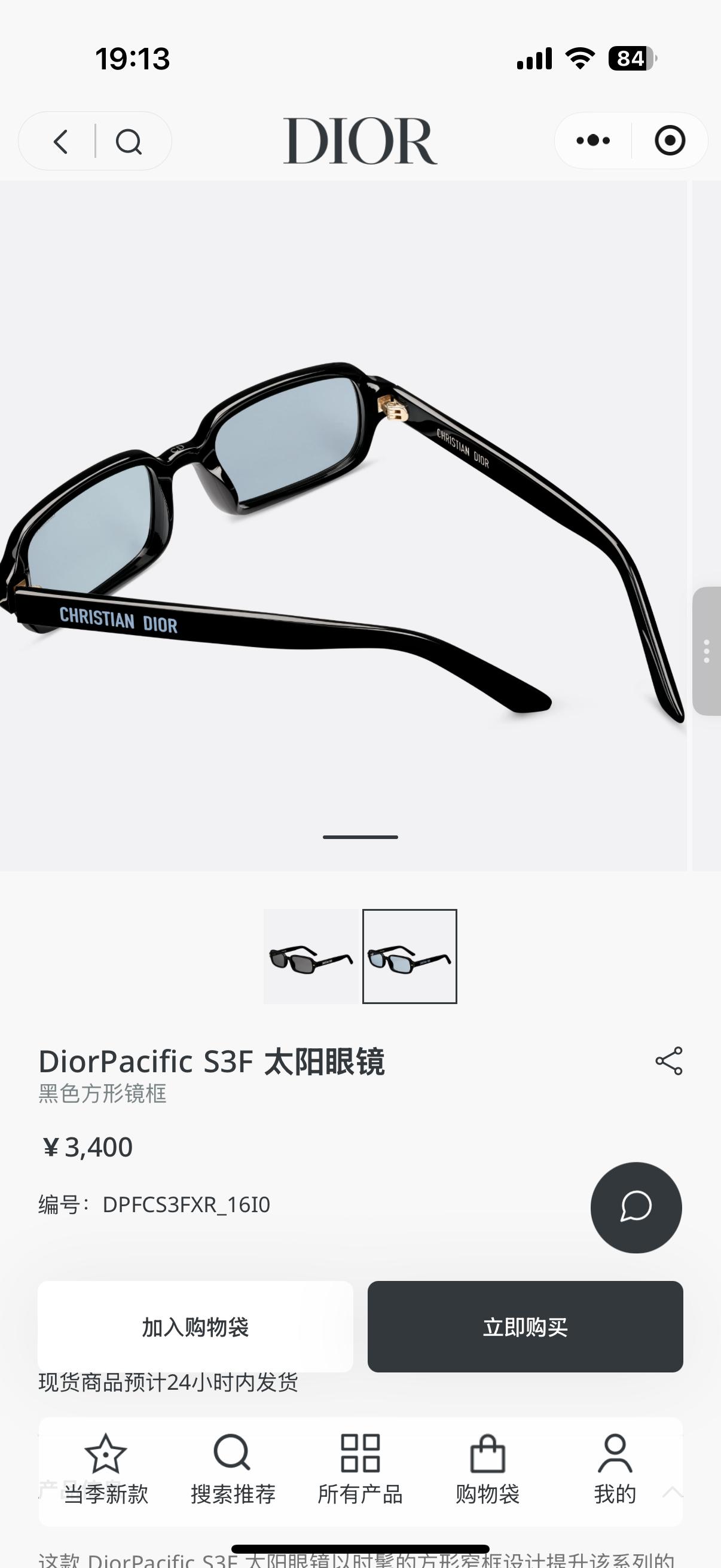Share the DiorPacific S3F sunglasses

[668, 1061]
